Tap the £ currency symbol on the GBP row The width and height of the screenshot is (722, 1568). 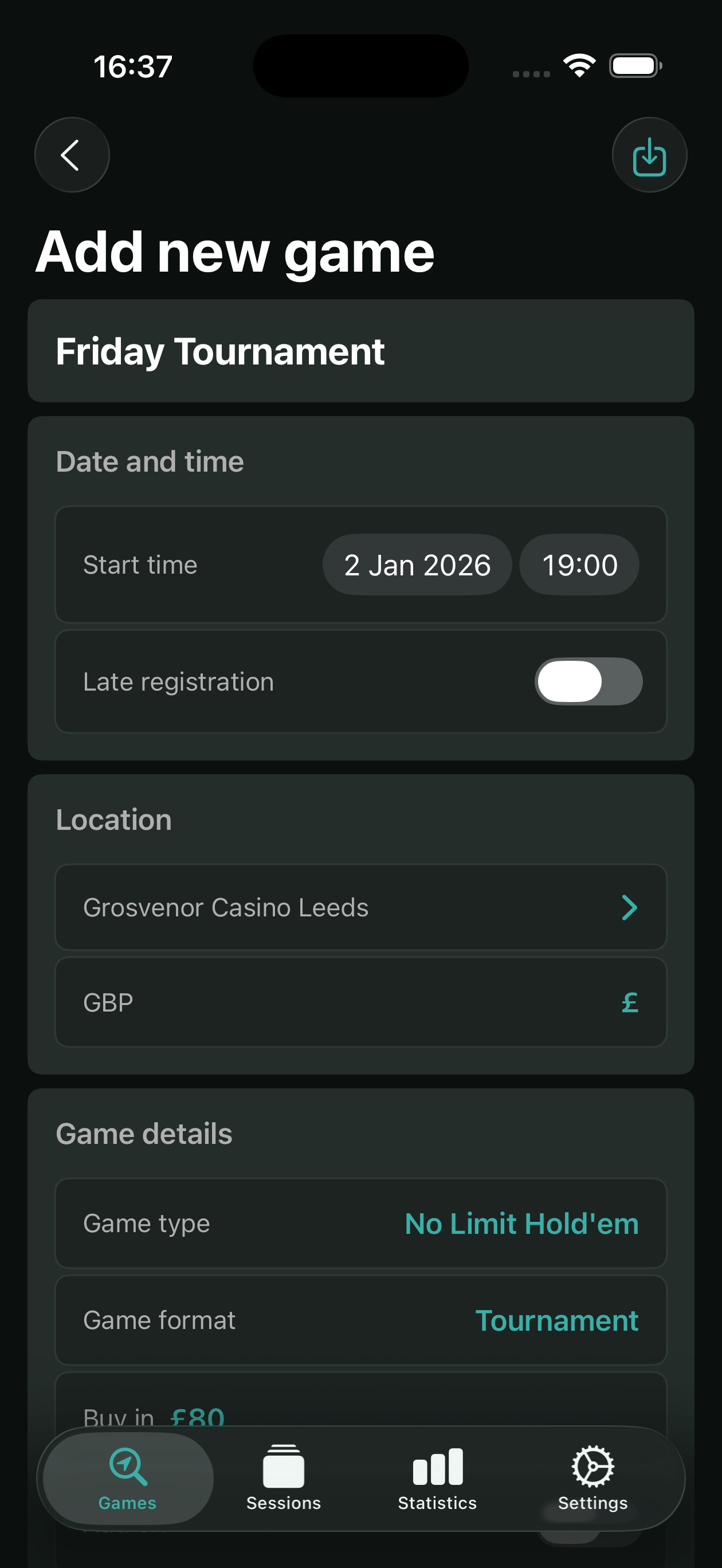630,1002
